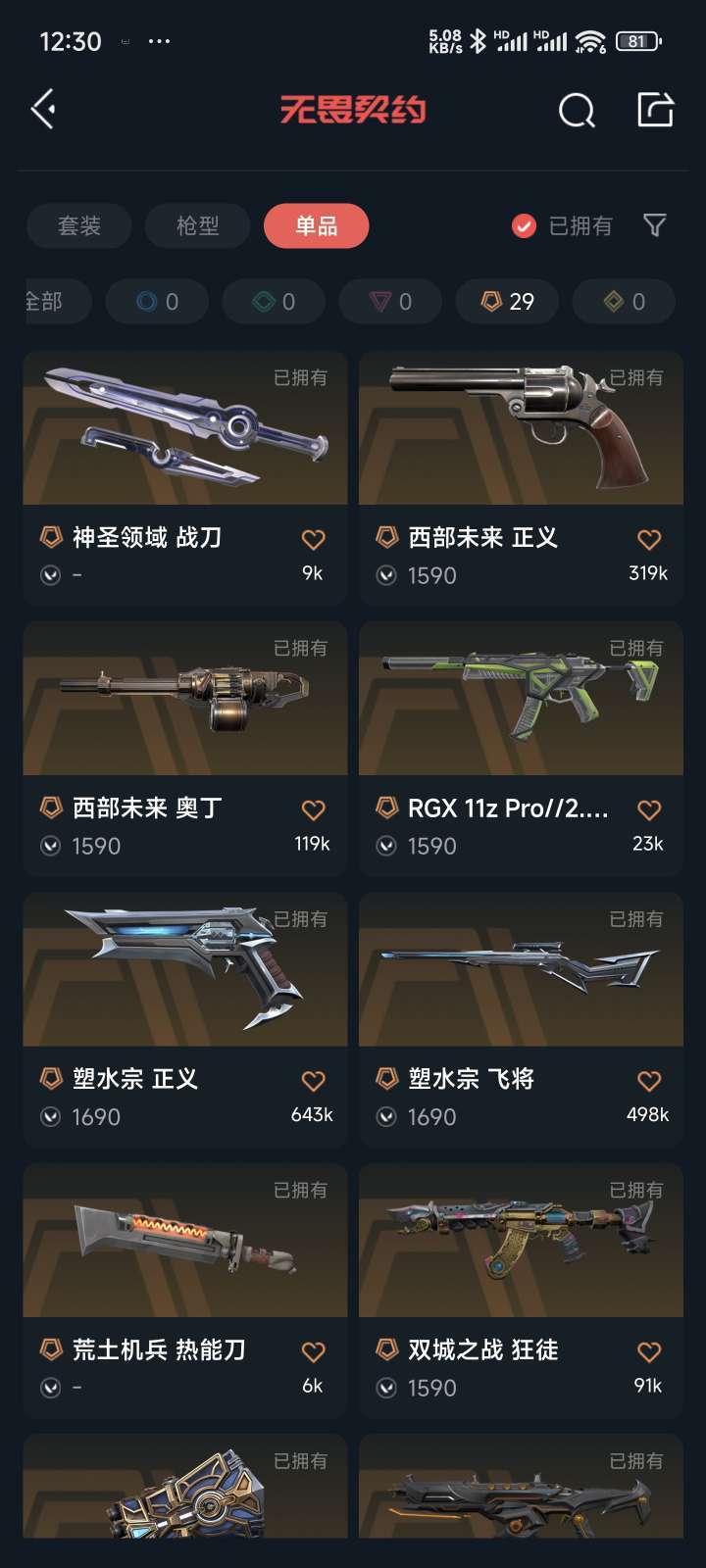This screenshot has height=1568, width=706.
Task: Select the 全部 filter chip
Action: 57,301
